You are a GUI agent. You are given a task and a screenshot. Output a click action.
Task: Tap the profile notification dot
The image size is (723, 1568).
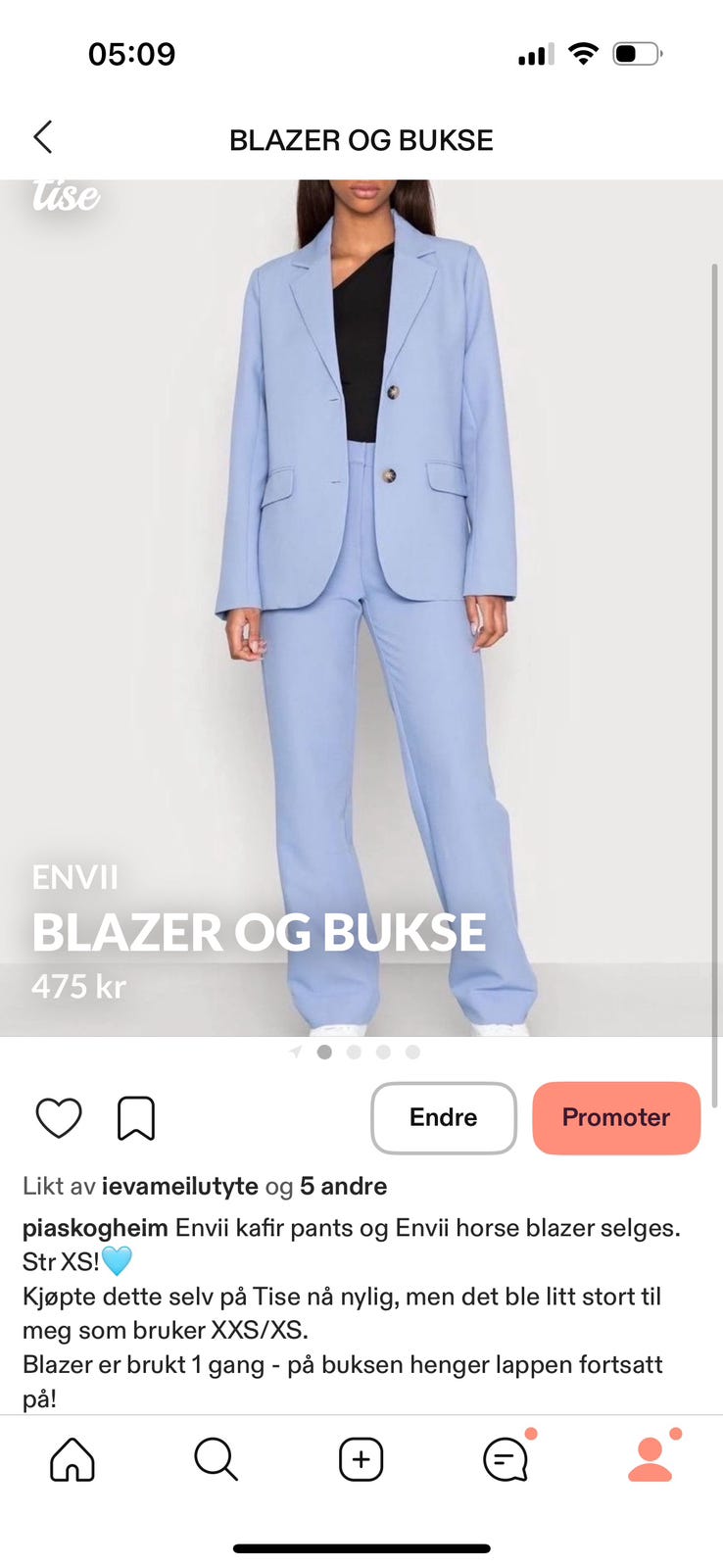[x=674, y=1434]
